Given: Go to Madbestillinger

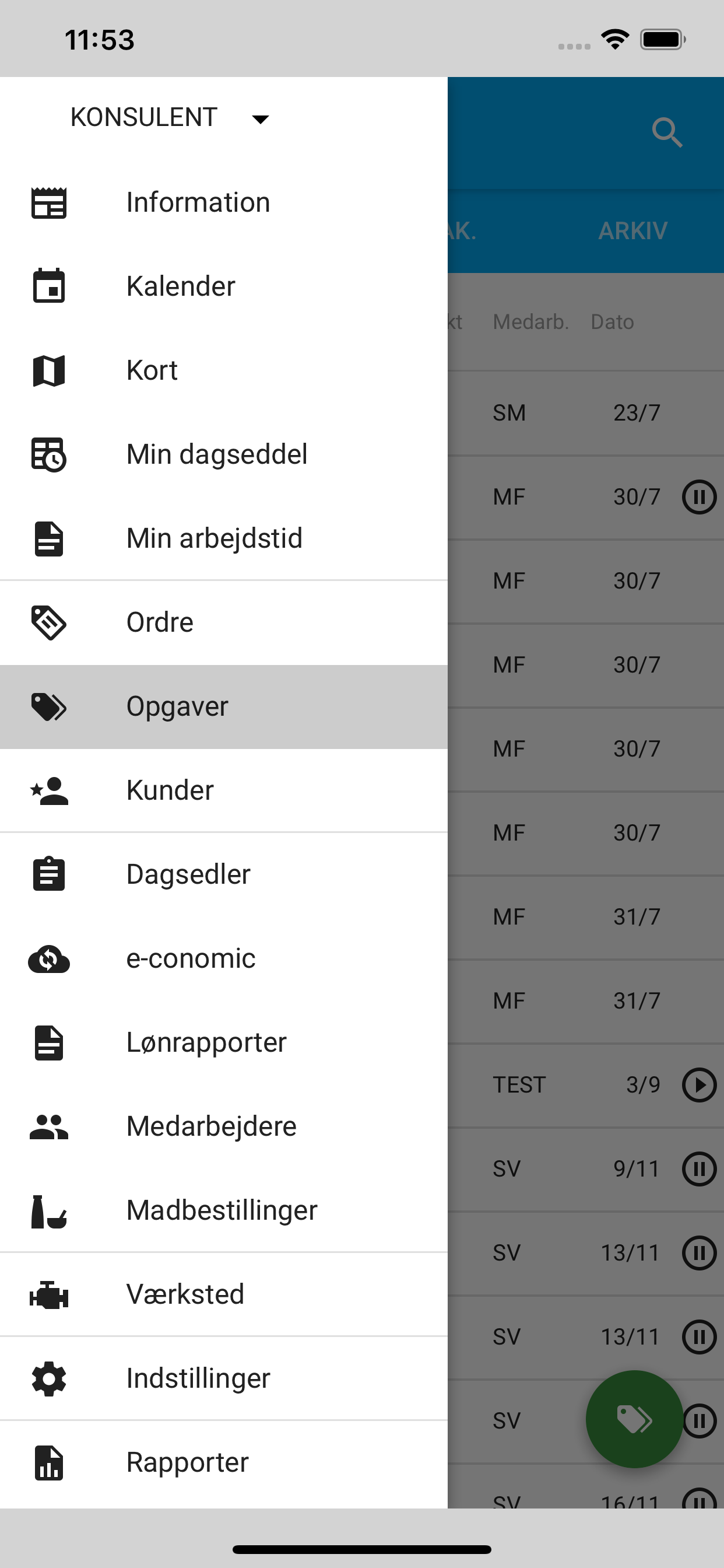Looking at the screenshot, I should coord(222,1210).
